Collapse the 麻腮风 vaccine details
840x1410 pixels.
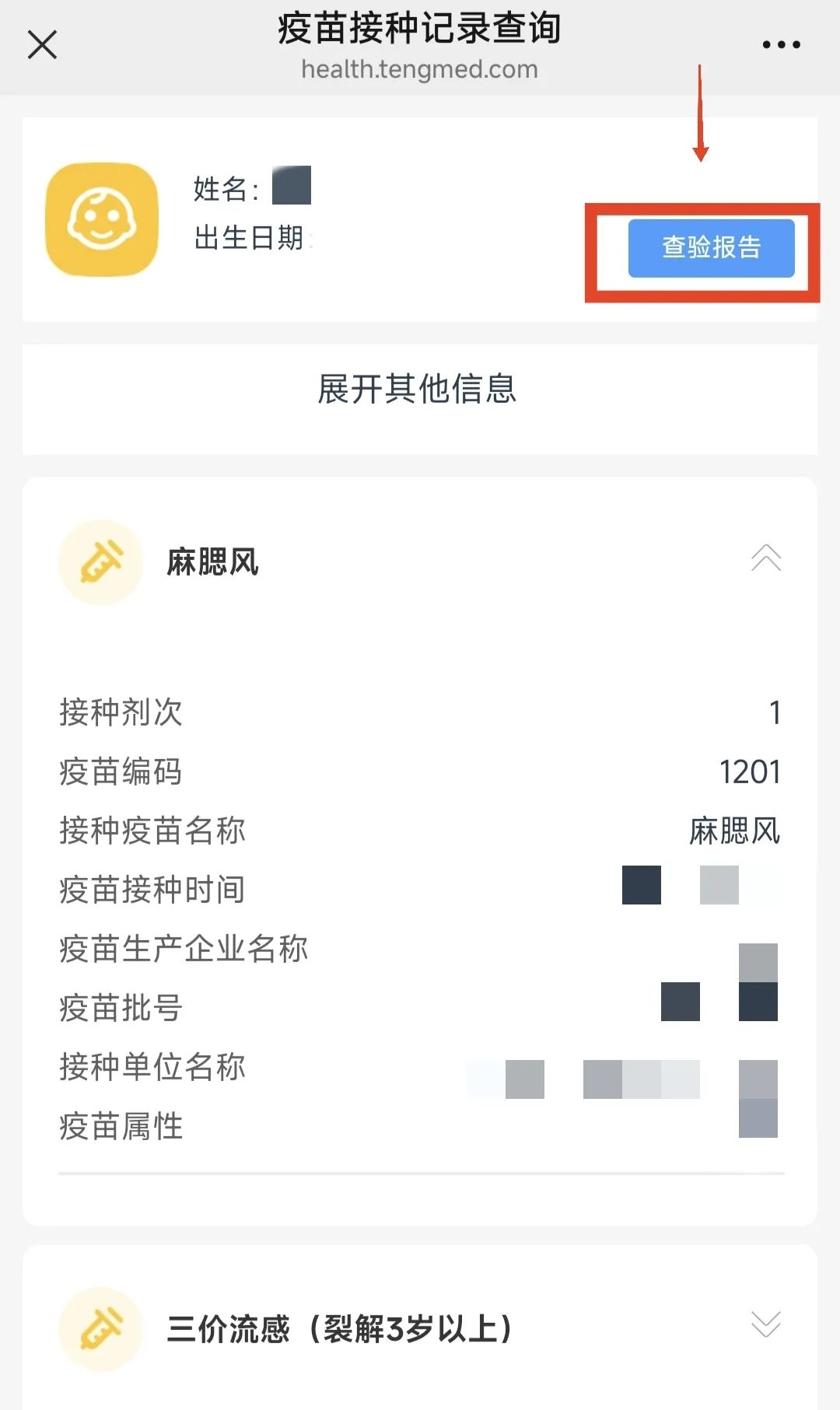[x=765, y=558]
